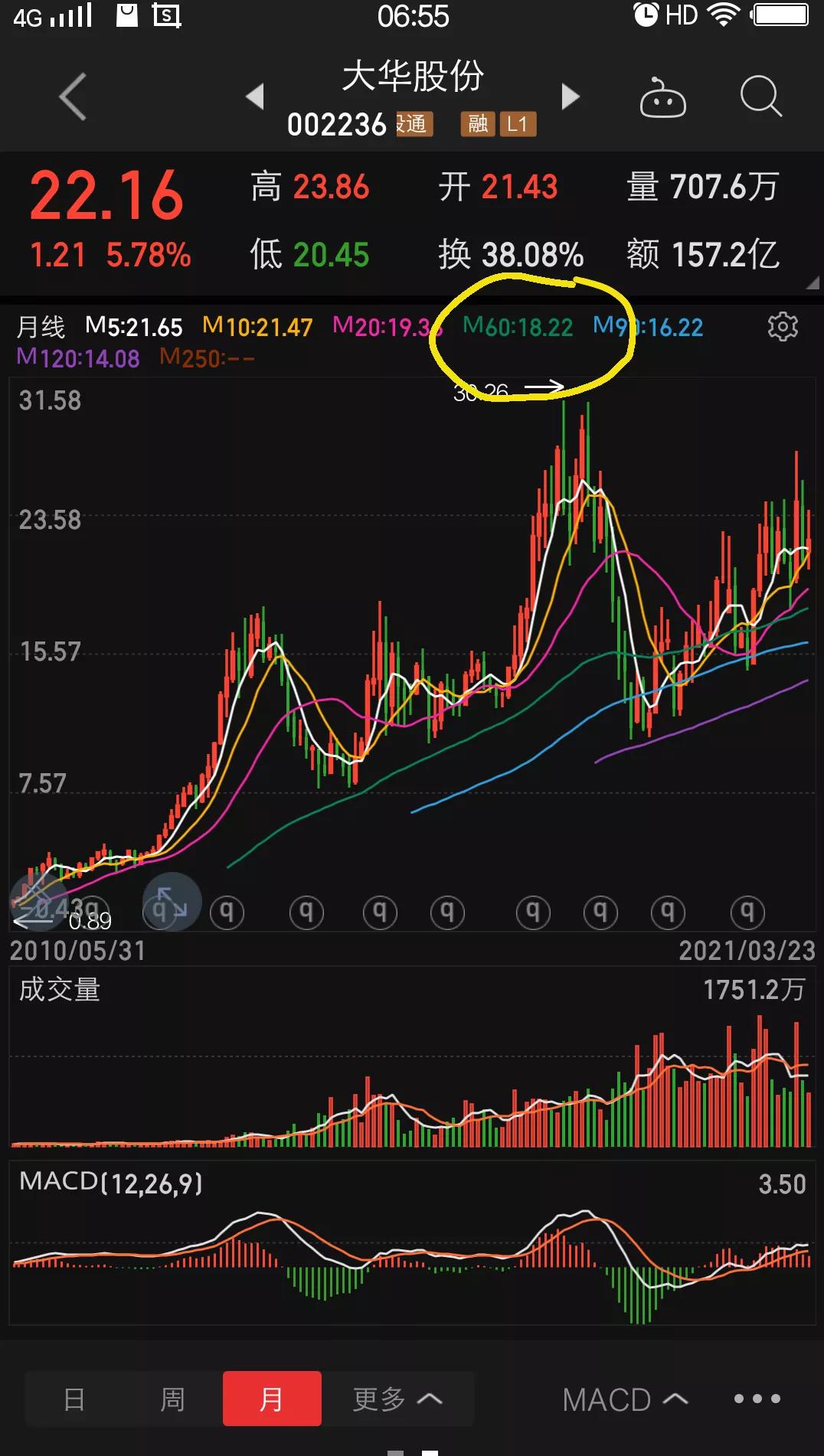Switch to the 日 daily tab

click(74, 1398)
